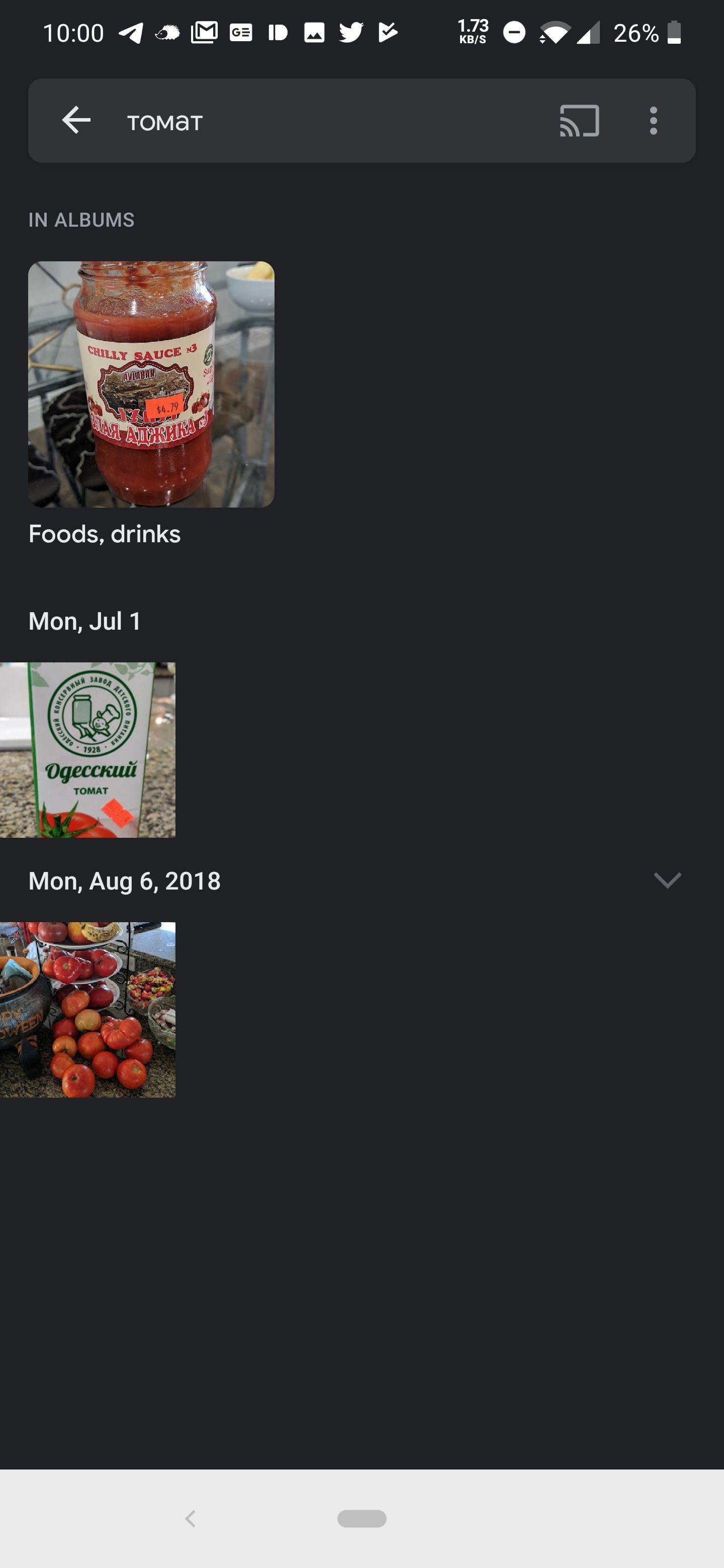Viewport: 724px width, 1568px height.
Task: Select the Mon, Jul 1 date header
Action: (84, 621)
